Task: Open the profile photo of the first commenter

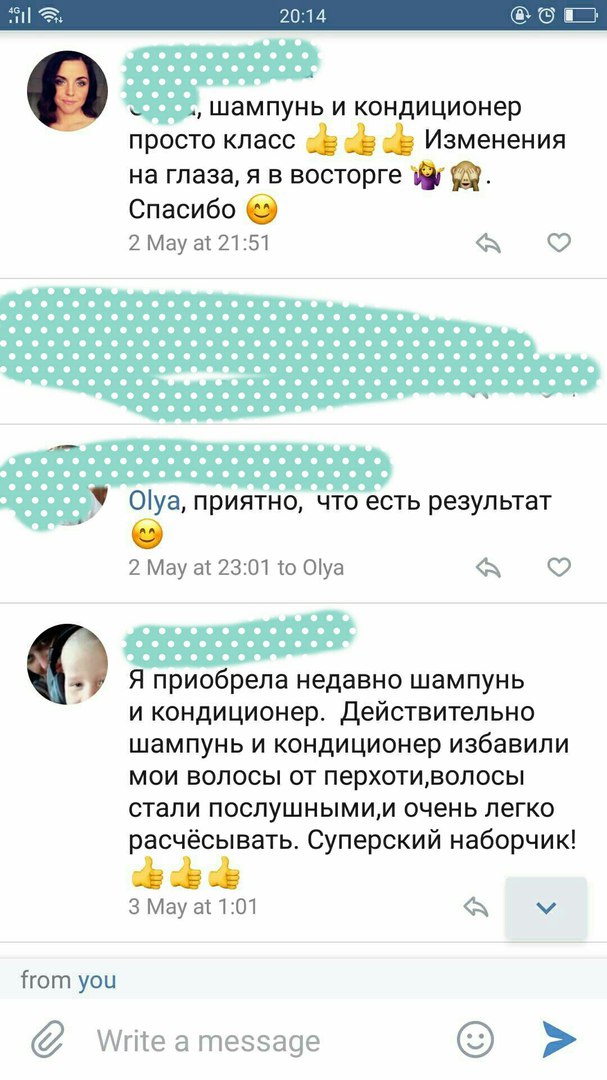Action: pyautogui.click(x=67, y=91)
